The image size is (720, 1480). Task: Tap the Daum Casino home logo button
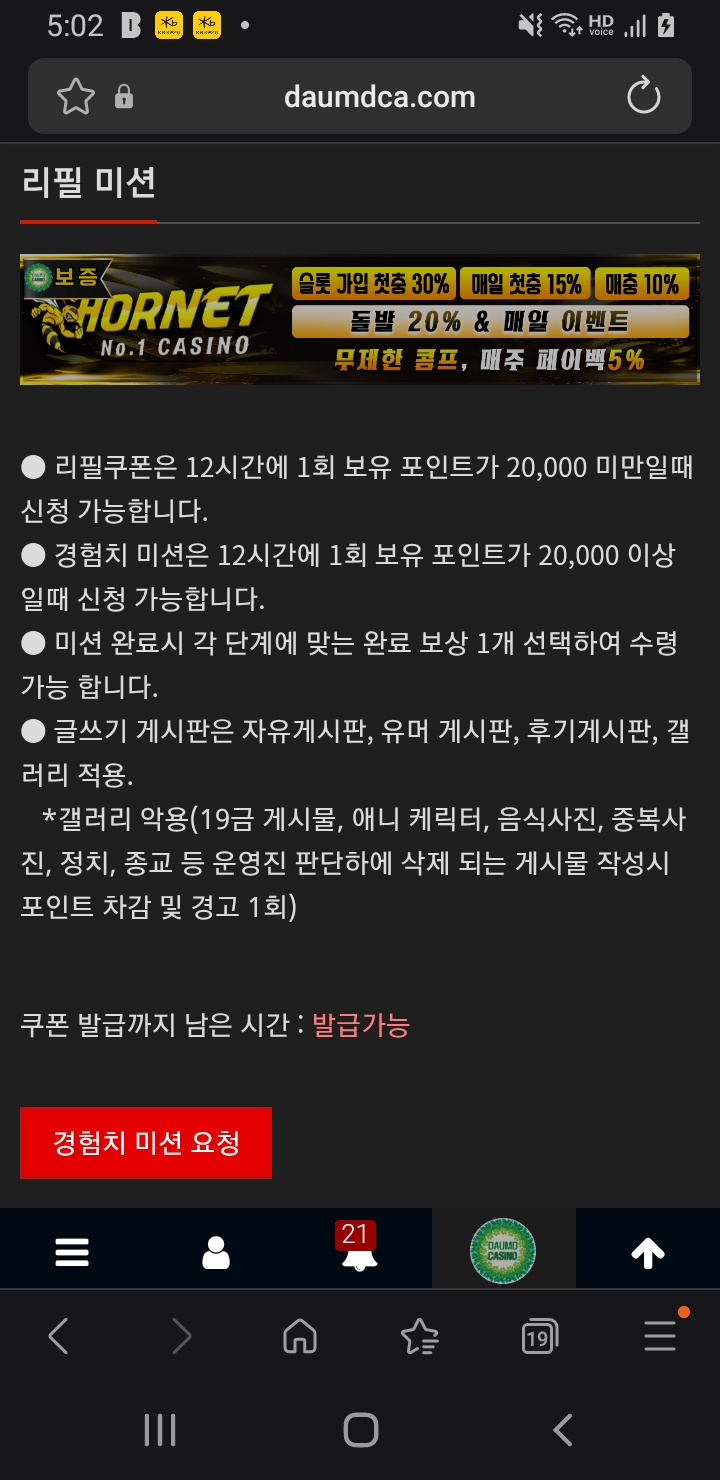tap(503, 1250)
